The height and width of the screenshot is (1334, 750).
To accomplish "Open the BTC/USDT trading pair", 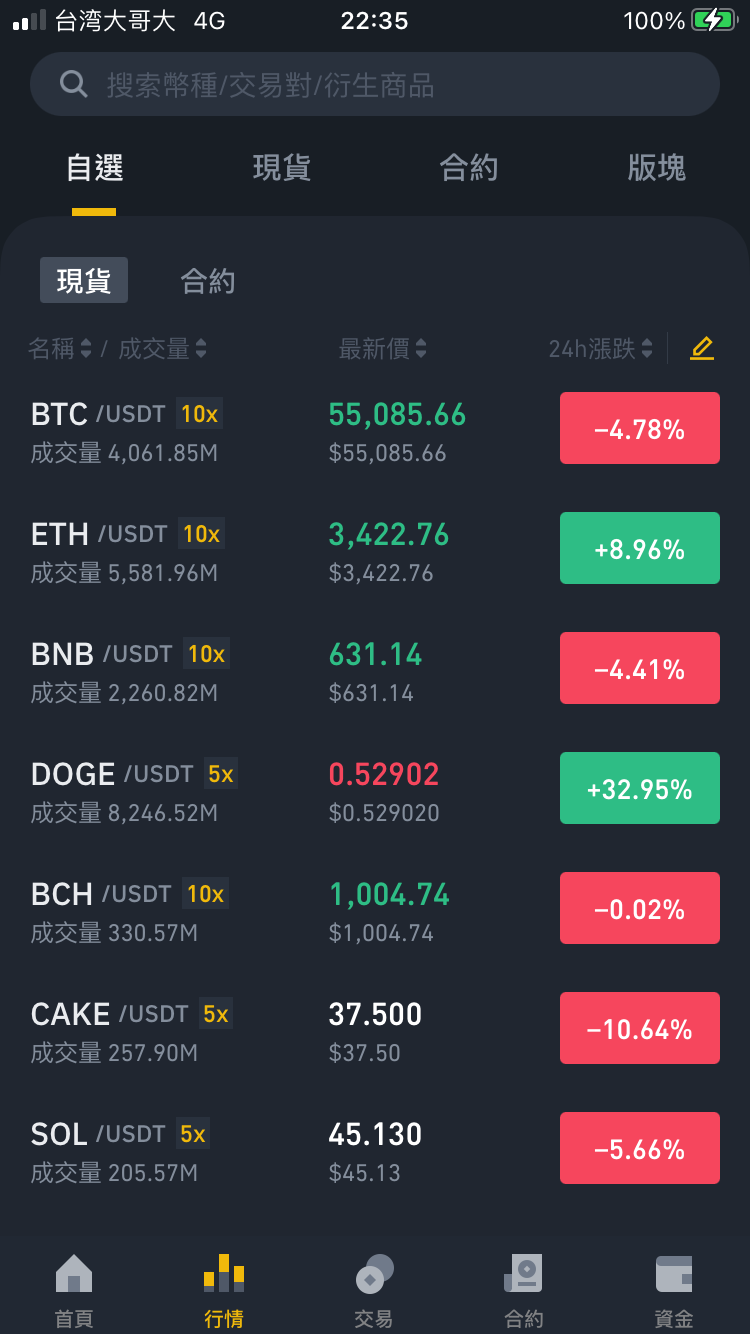I will click(x=375, y=428).
